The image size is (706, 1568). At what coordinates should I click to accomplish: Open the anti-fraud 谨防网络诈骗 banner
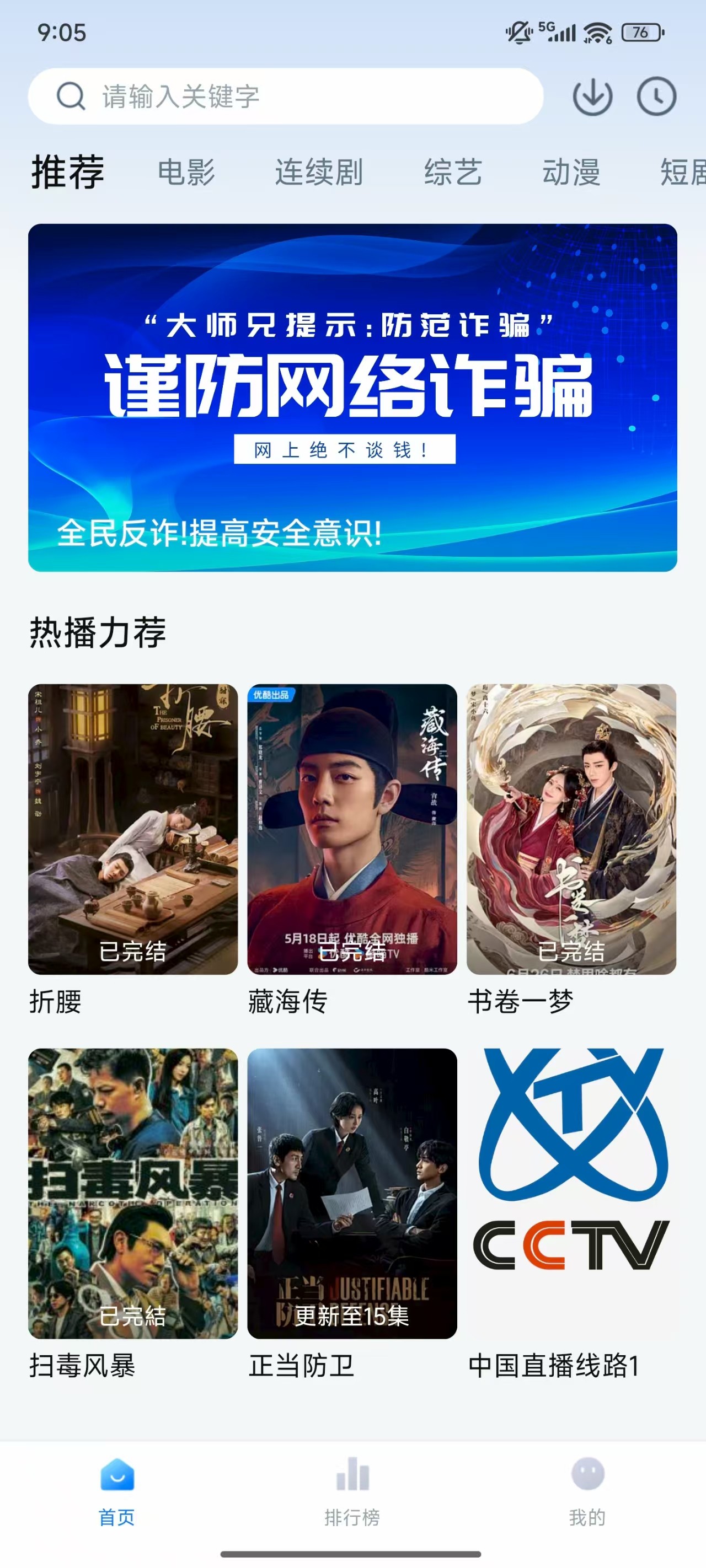tap(352, 398)
